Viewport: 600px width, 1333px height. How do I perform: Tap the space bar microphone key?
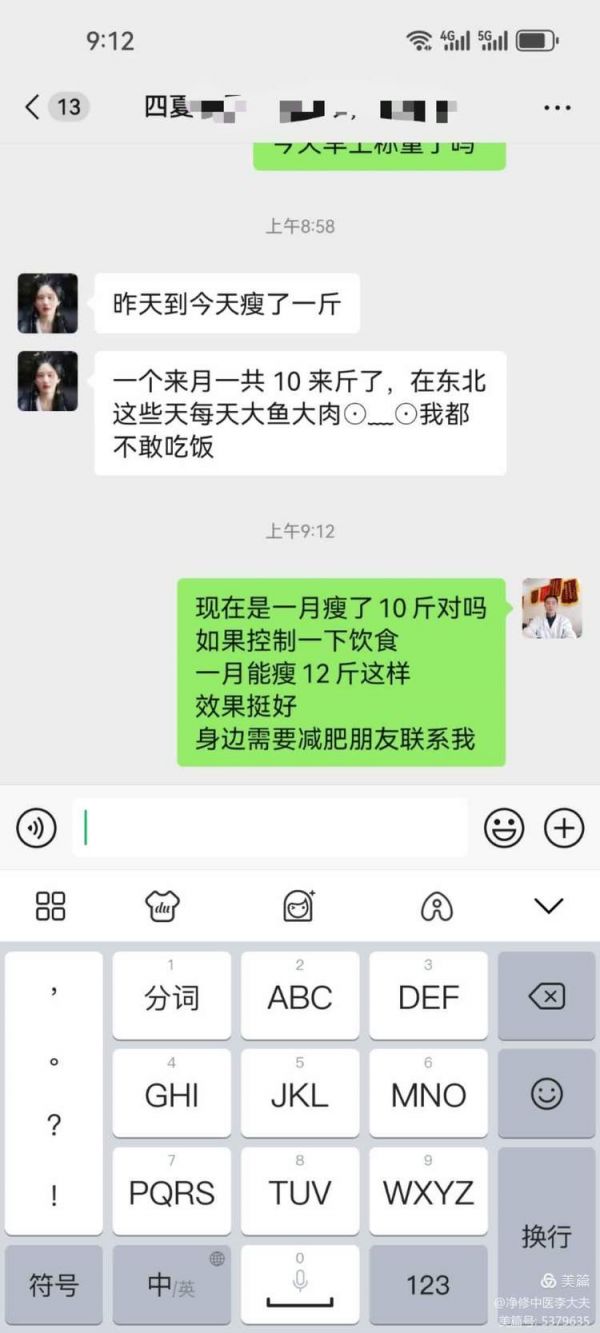pos(300,1285)
